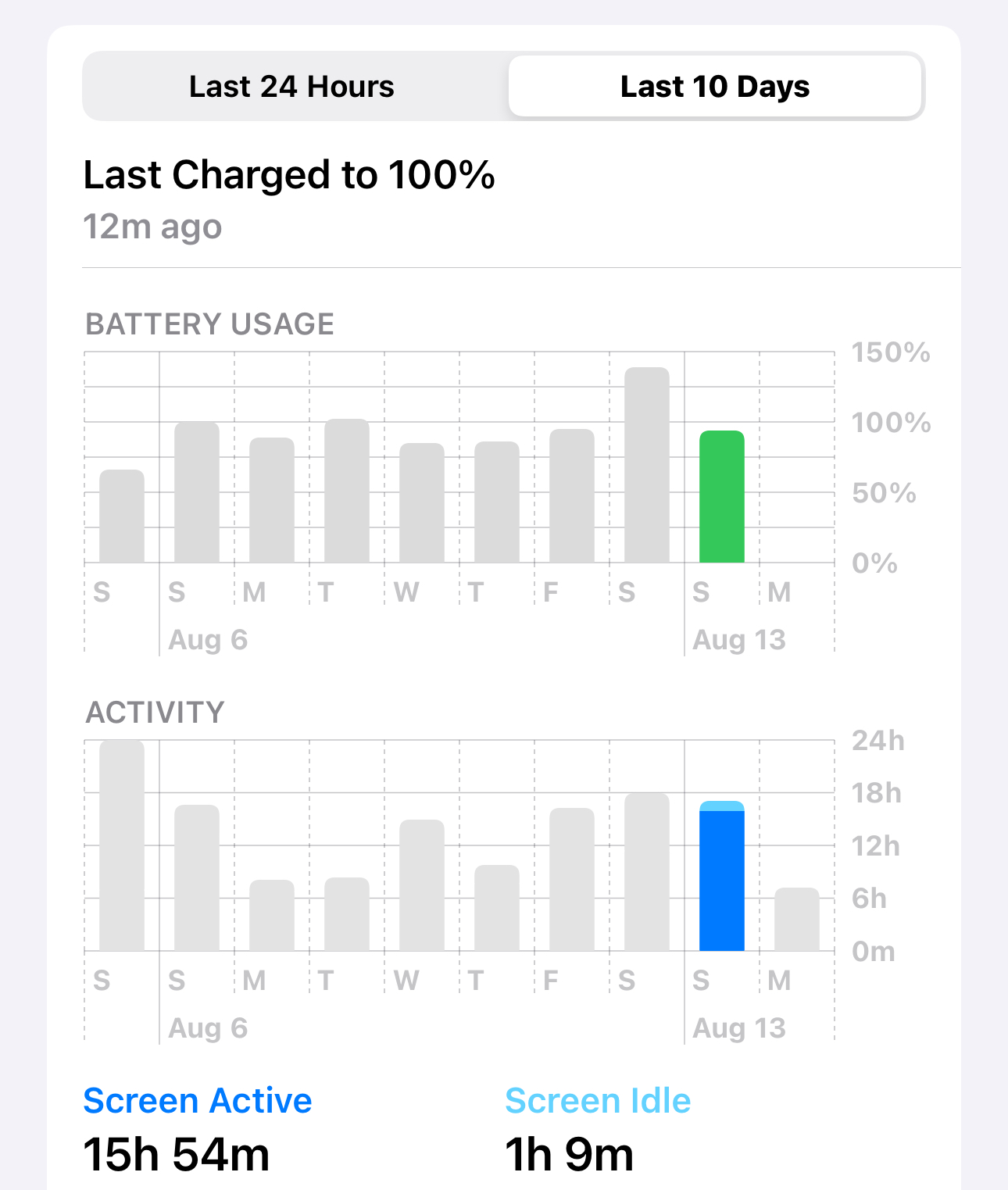Select Wednesday's bar in the Battery Usage chart

point(422,502)
